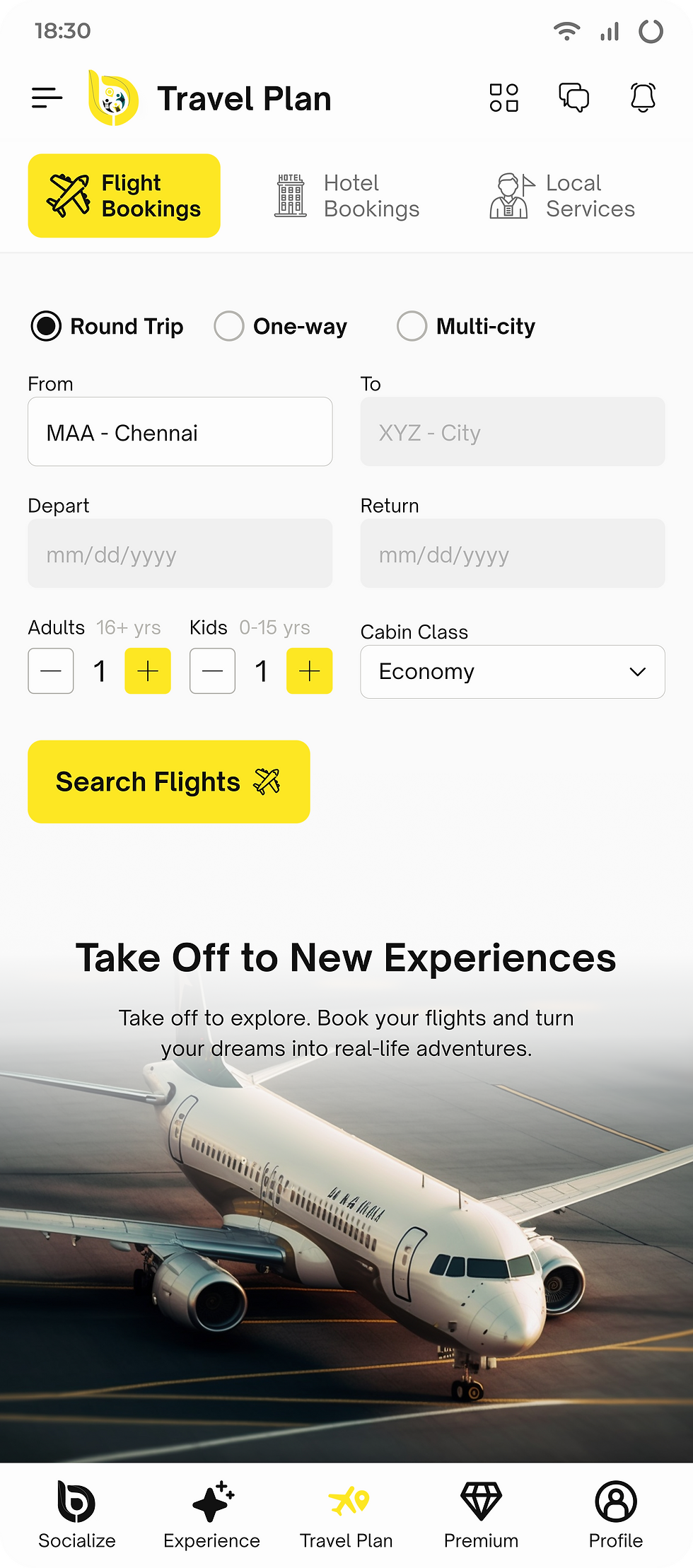Viewport: 693px width, 1568px height.
Task: Open notifications bell
Action: point(642,98)
